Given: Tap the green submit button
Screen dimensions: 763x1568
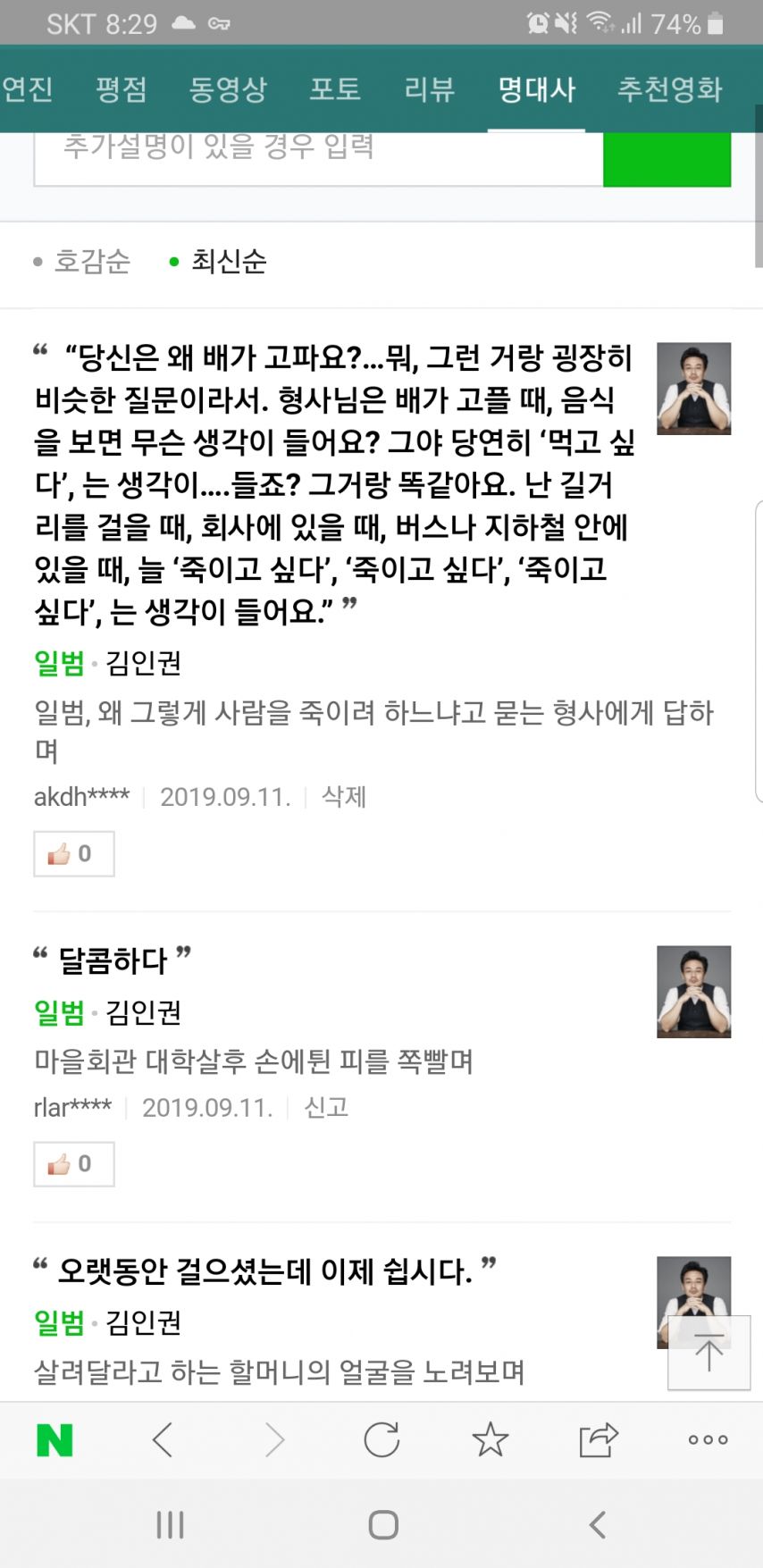Looking at the screenshot, I should (667, 159).
